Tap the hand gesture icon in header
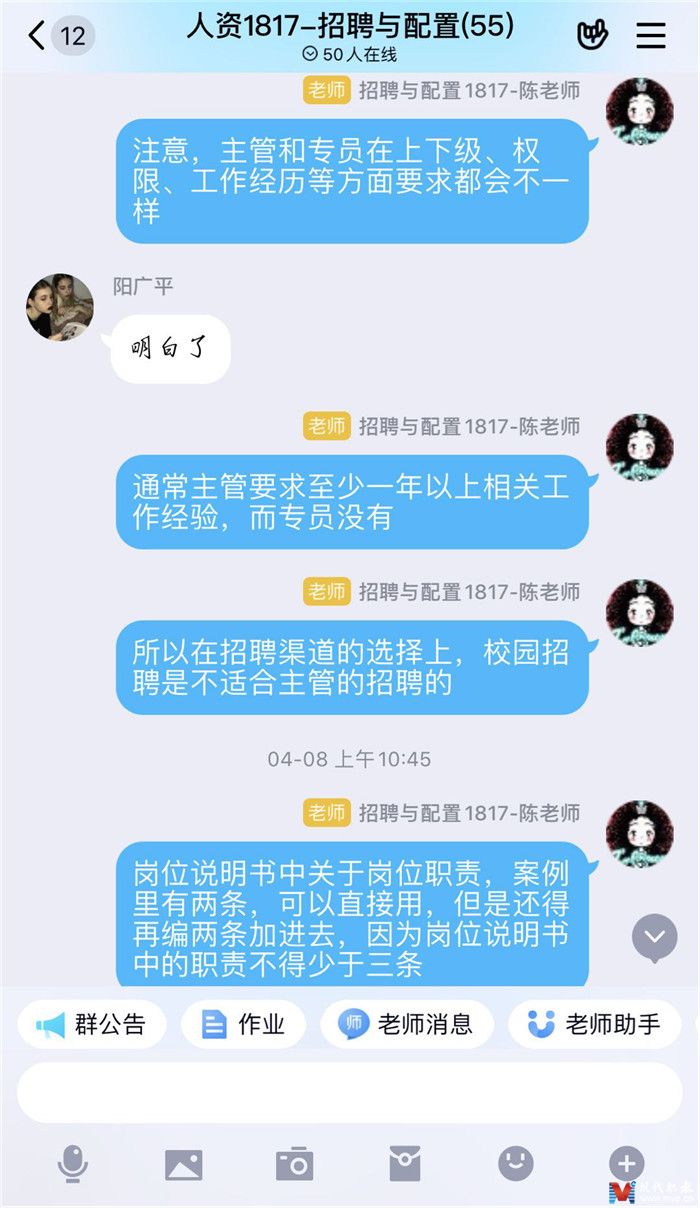This screenshot has width=700, height=1208. tap(592, 36)
